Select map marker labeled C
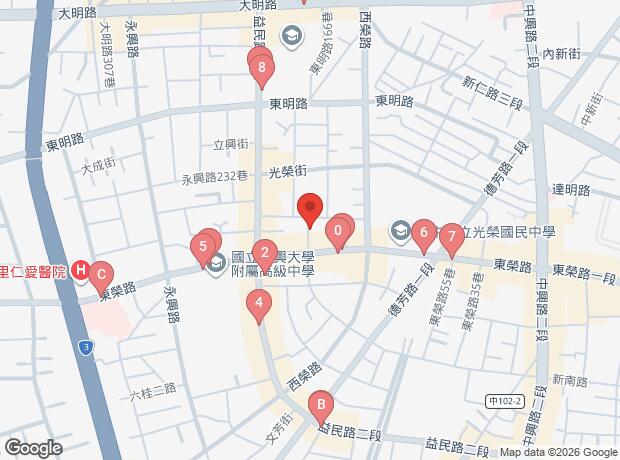 tap(100, 275)
